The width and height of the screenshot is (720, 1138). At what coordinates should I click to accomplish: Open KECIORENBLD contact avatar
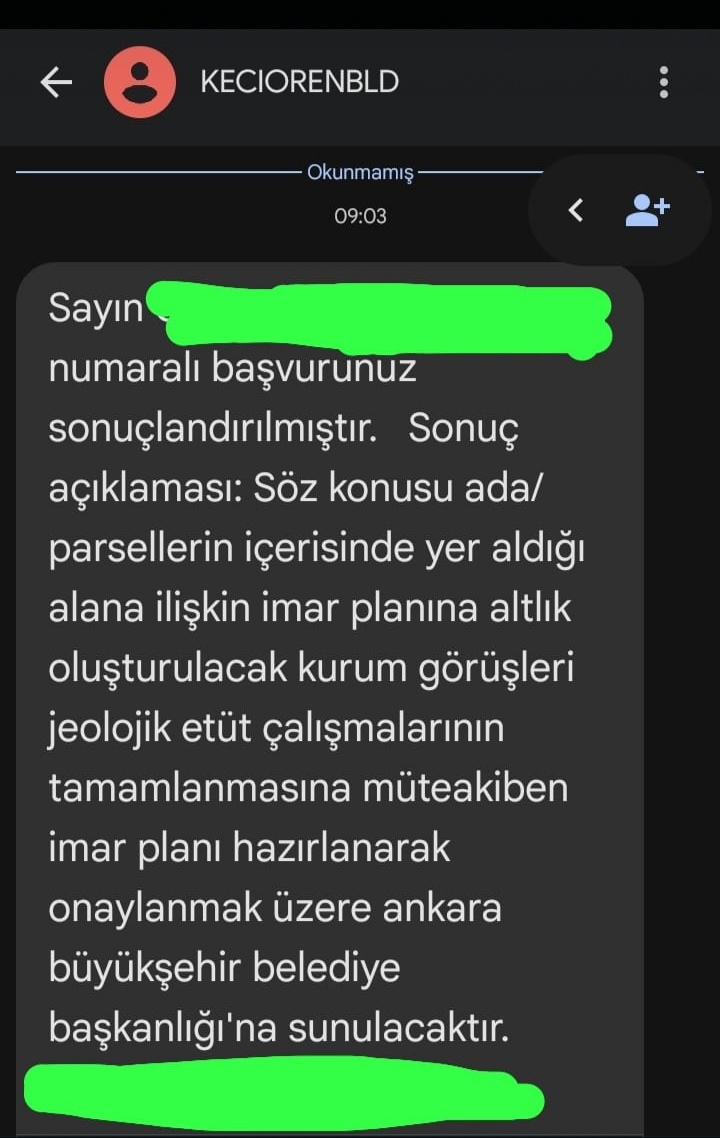point(140,82)
